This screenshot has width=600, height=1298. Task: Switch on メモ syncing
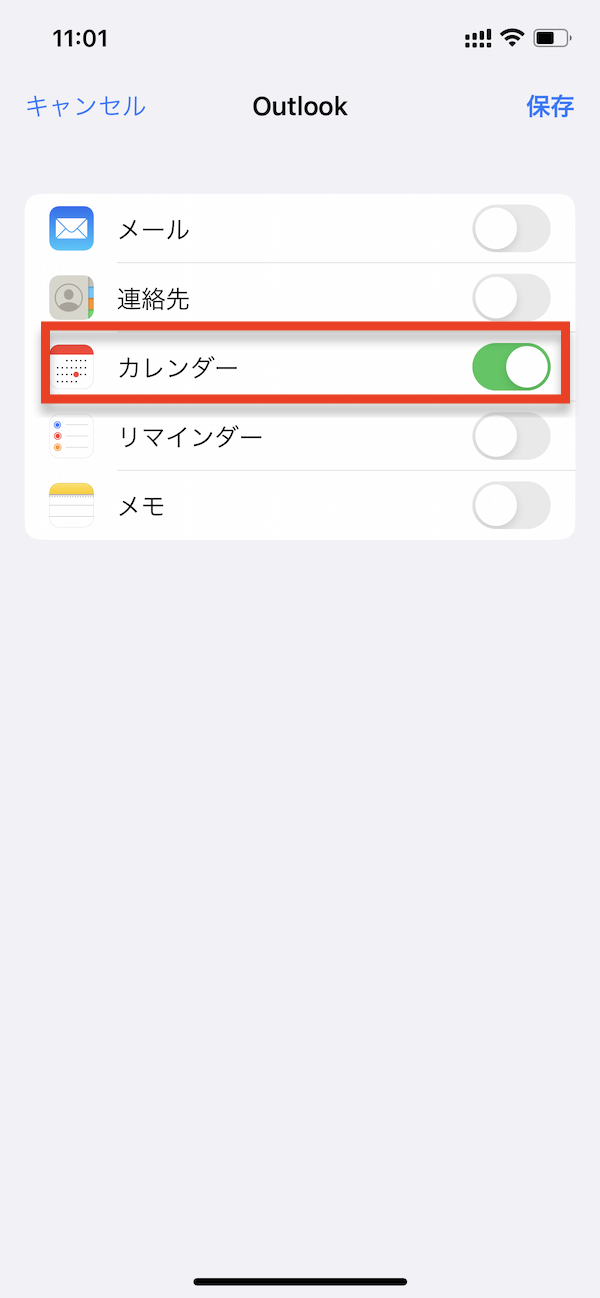pyautogui.click(x=511, y=505)
